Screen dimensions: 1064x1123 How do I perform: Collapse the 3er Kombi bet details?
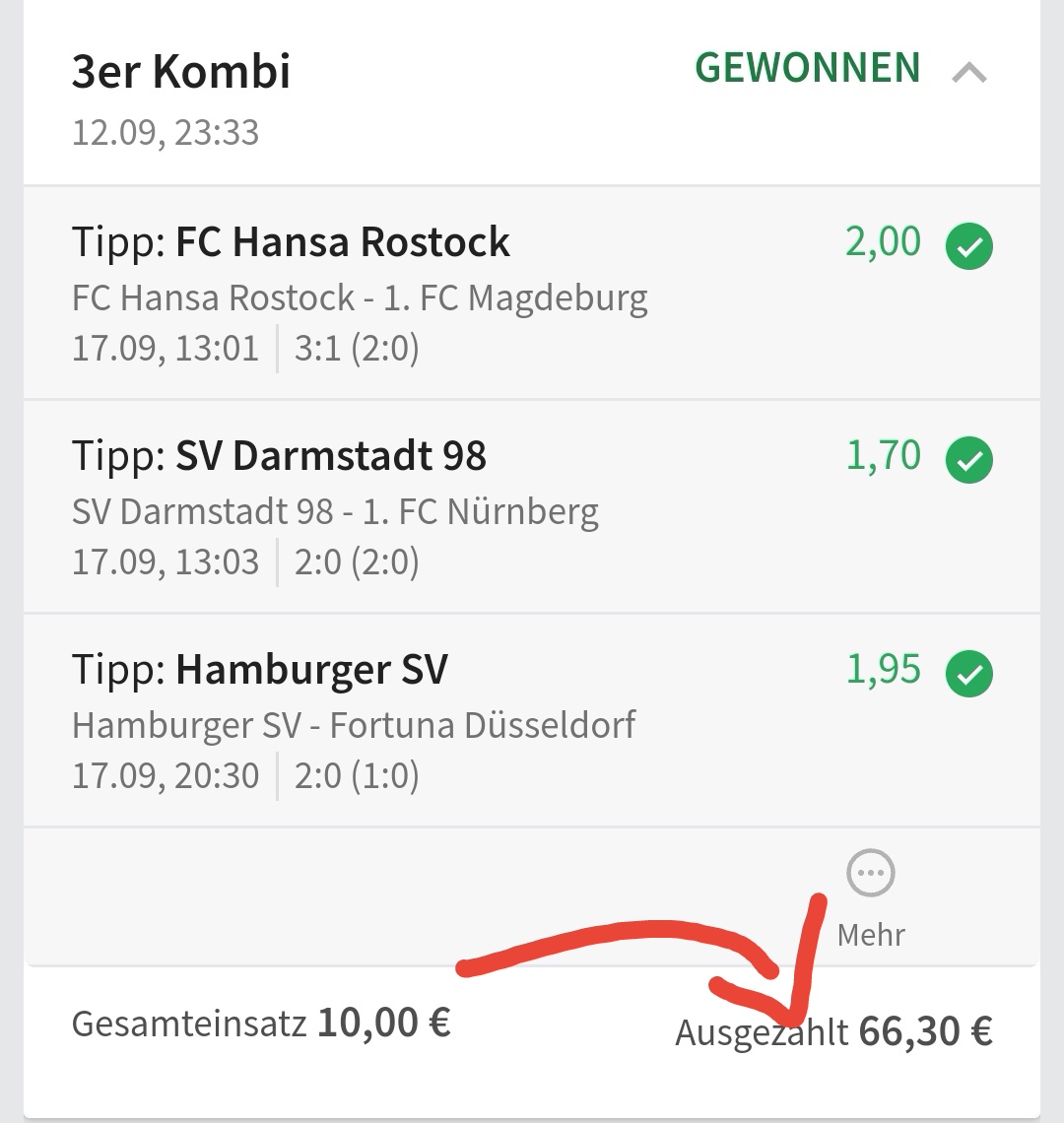click(969, 72)
